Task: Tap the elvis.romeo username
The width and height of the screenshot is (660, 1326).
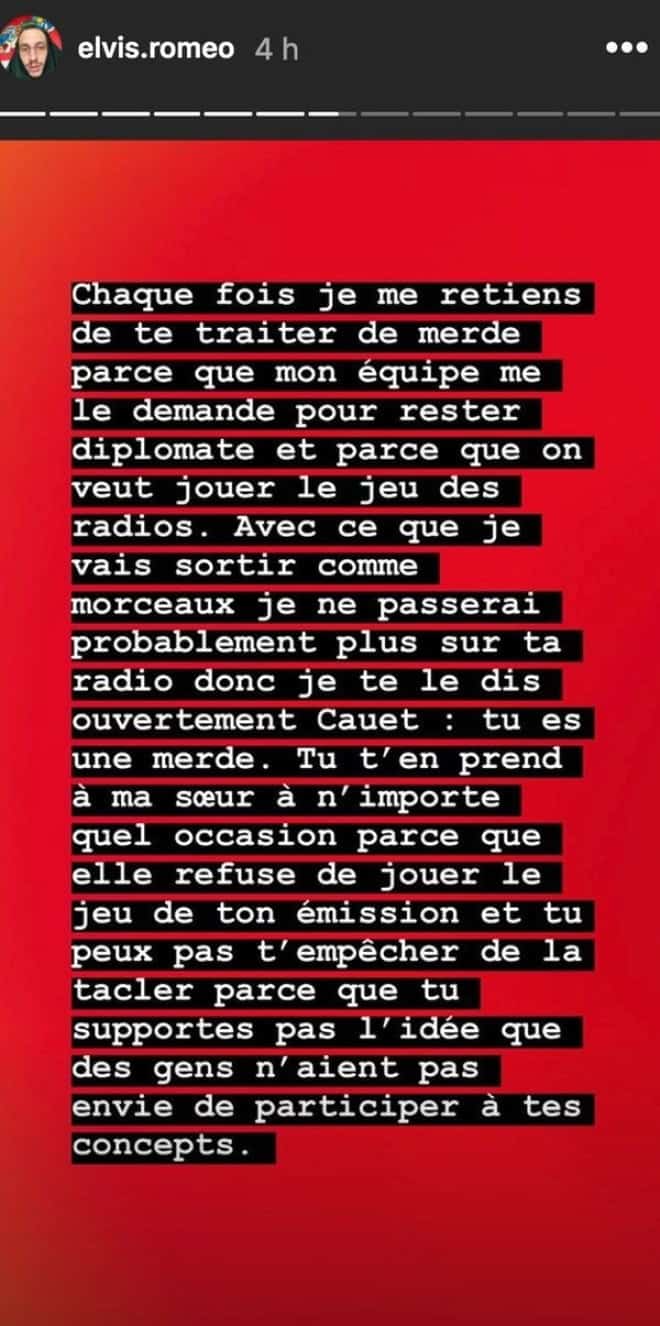Action: coord(156,49)
